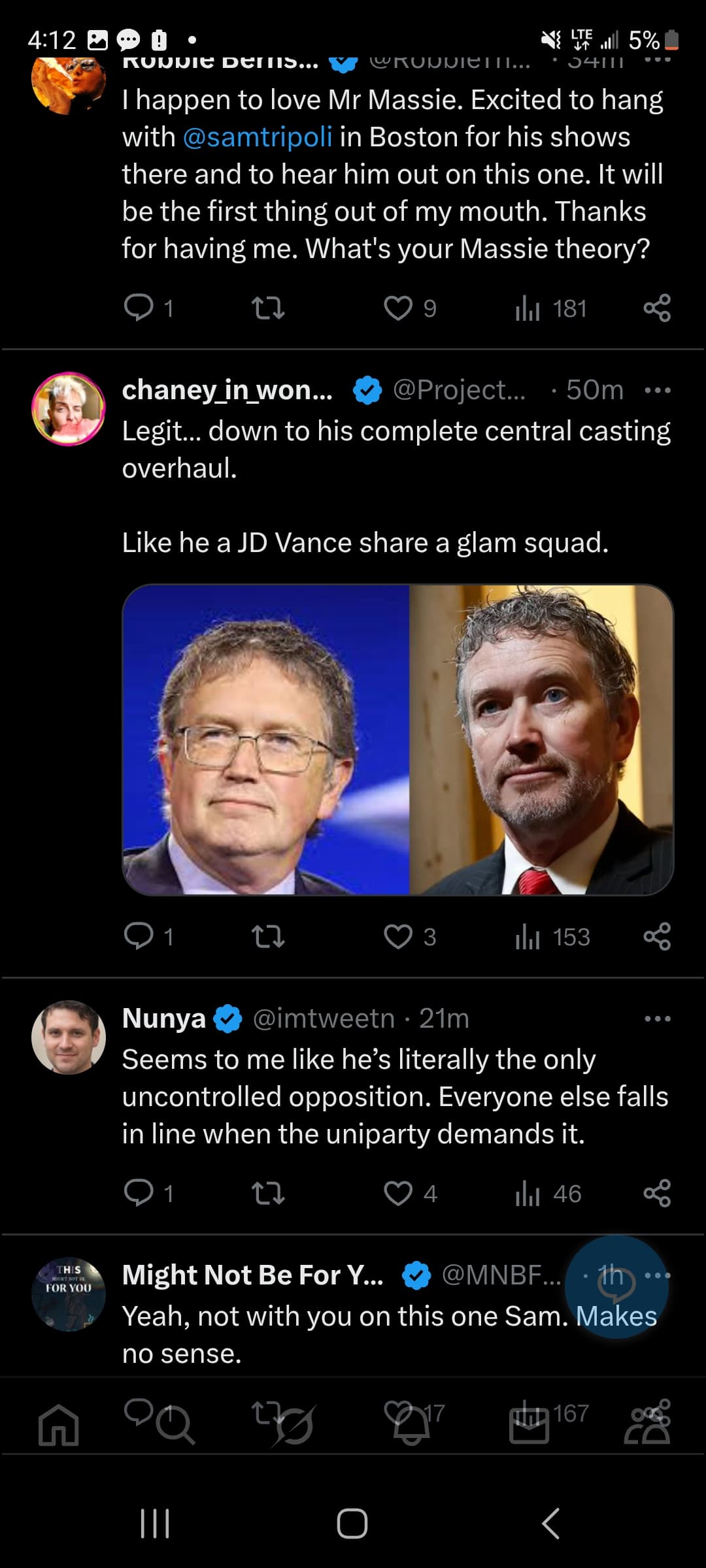Like Robbie's tweet about Mr Massie
Viewport: 706px width, 1568px height.
click(398, 308)
